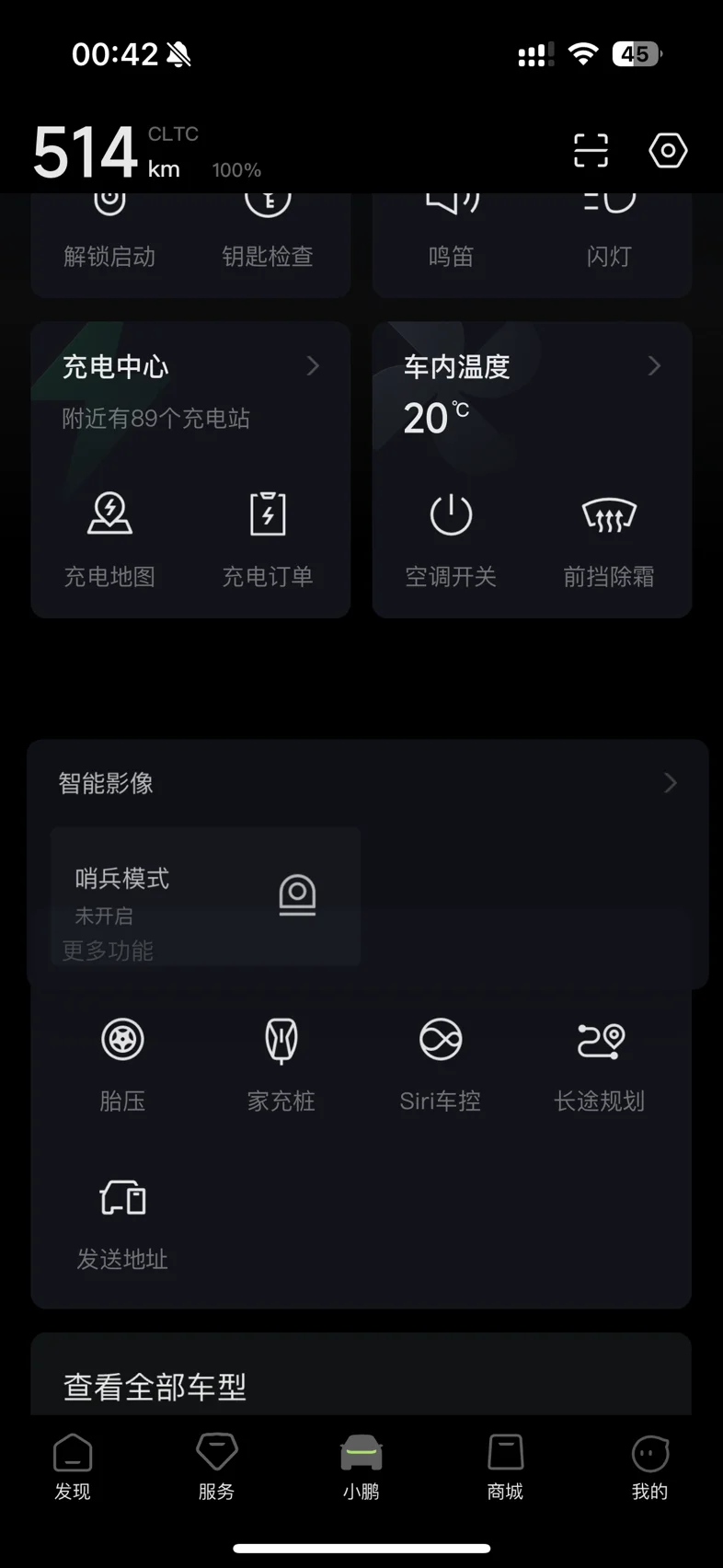Open 长途规划 long trip planning
Viewport: 723px width, 1568px height.
coord(600,1065)
